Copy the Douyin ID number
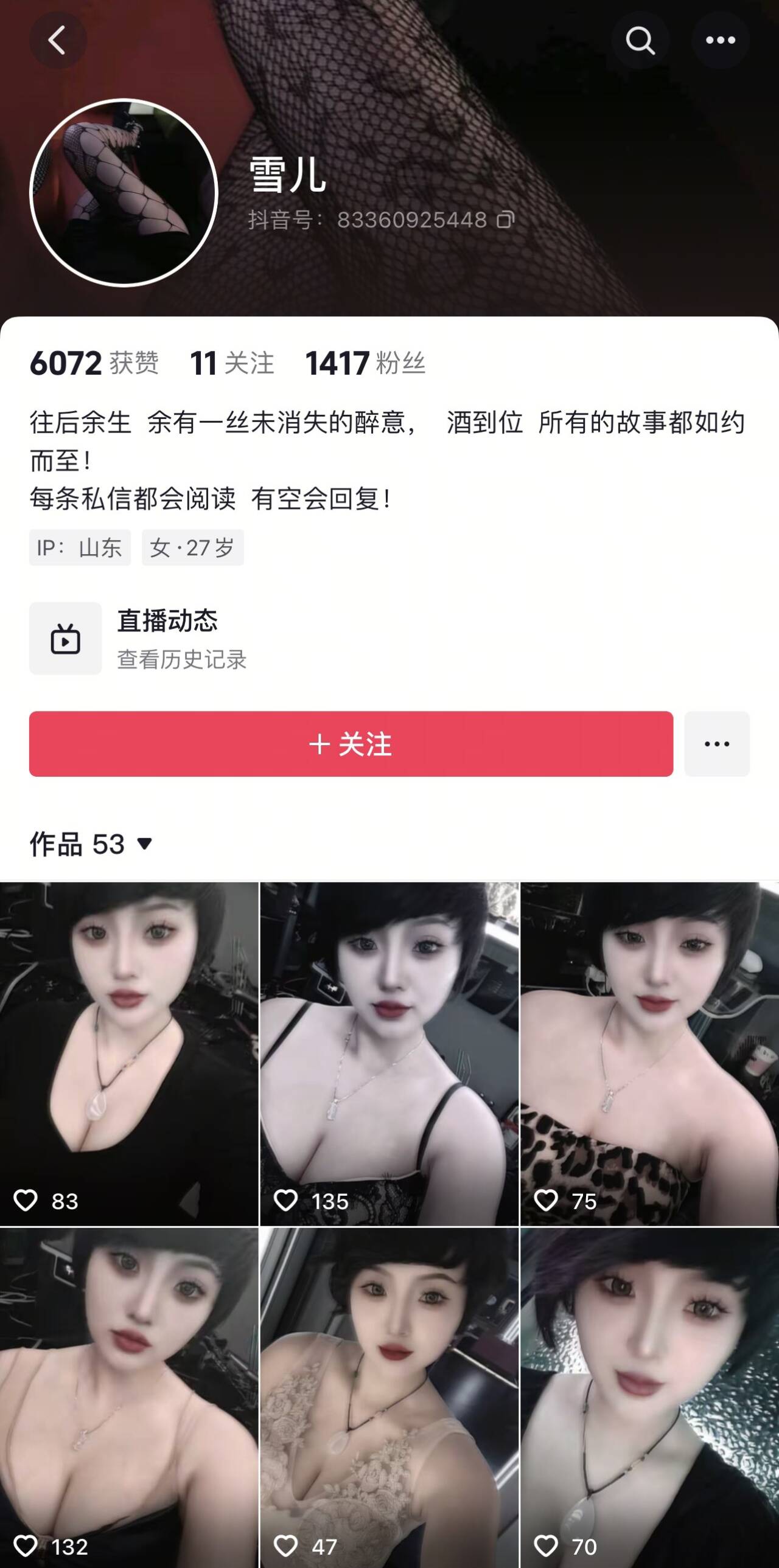The image size is (779, 1568). (506, 220)
